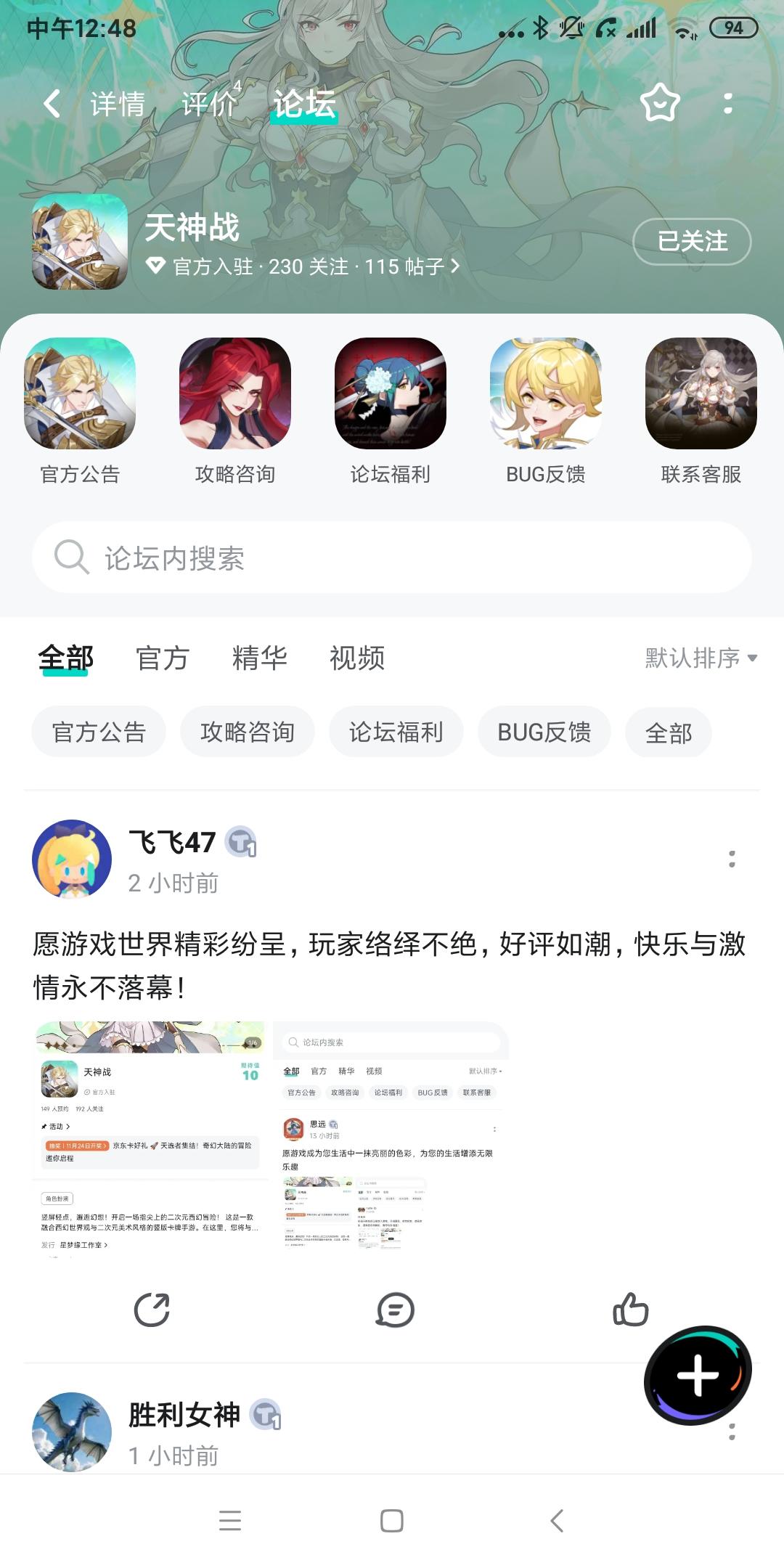Viewport: 784px width, 1568px height.
Task: Toggle follow status via 已关注 button
Action: [x=690, y=242]
